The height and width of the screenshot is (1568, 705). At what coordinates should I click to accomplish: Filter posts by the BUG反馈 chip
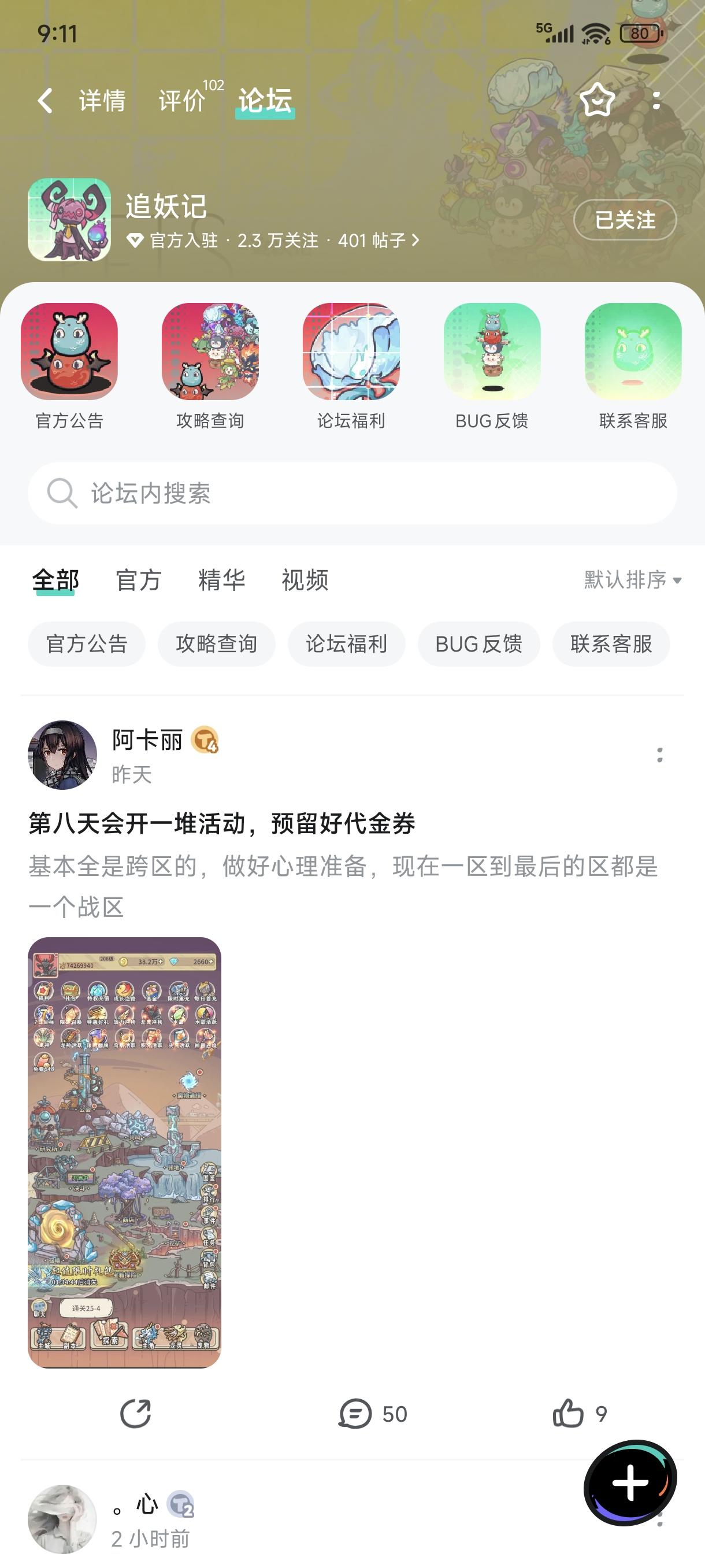point(477,644)
